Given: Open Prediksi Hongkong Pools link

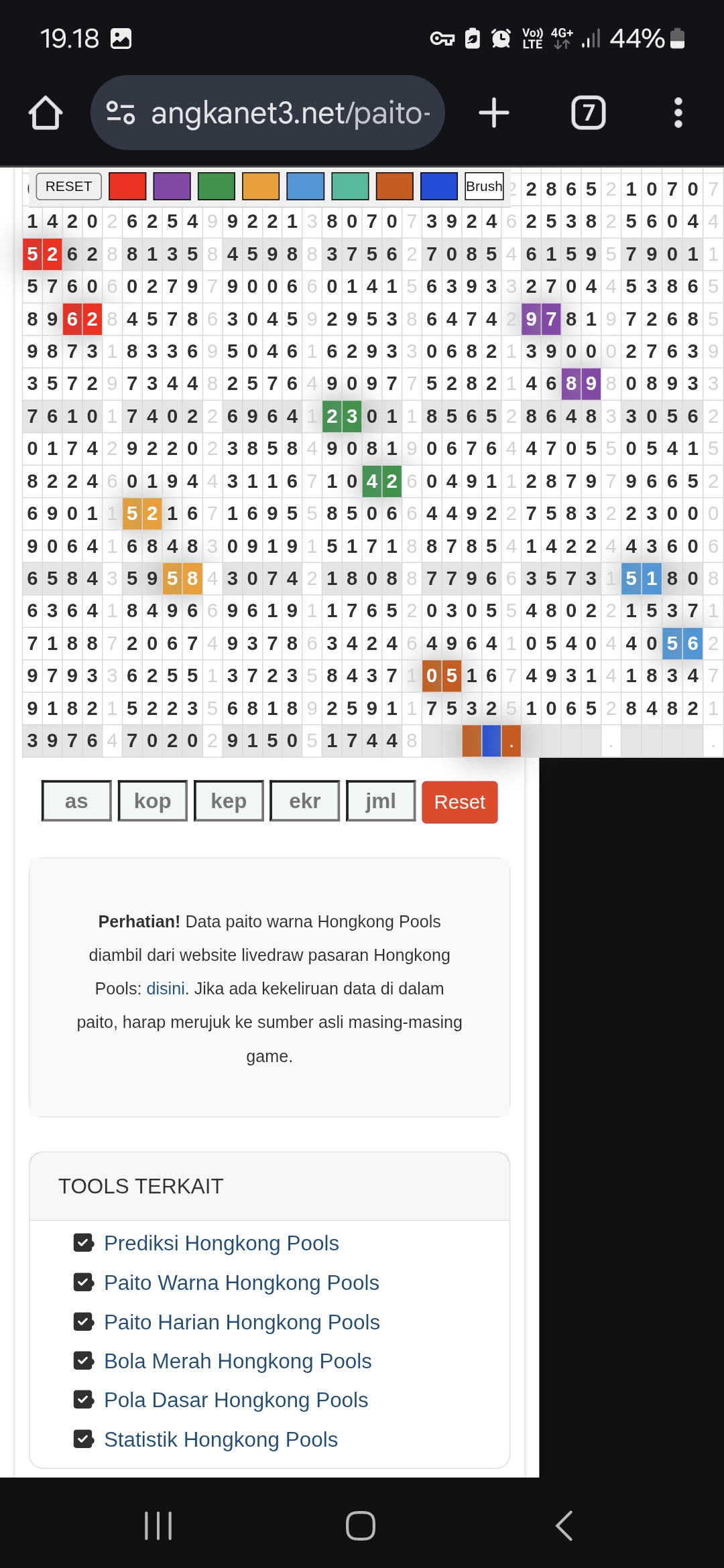Looking at the screenshot, I should (x=221, y=1243).
